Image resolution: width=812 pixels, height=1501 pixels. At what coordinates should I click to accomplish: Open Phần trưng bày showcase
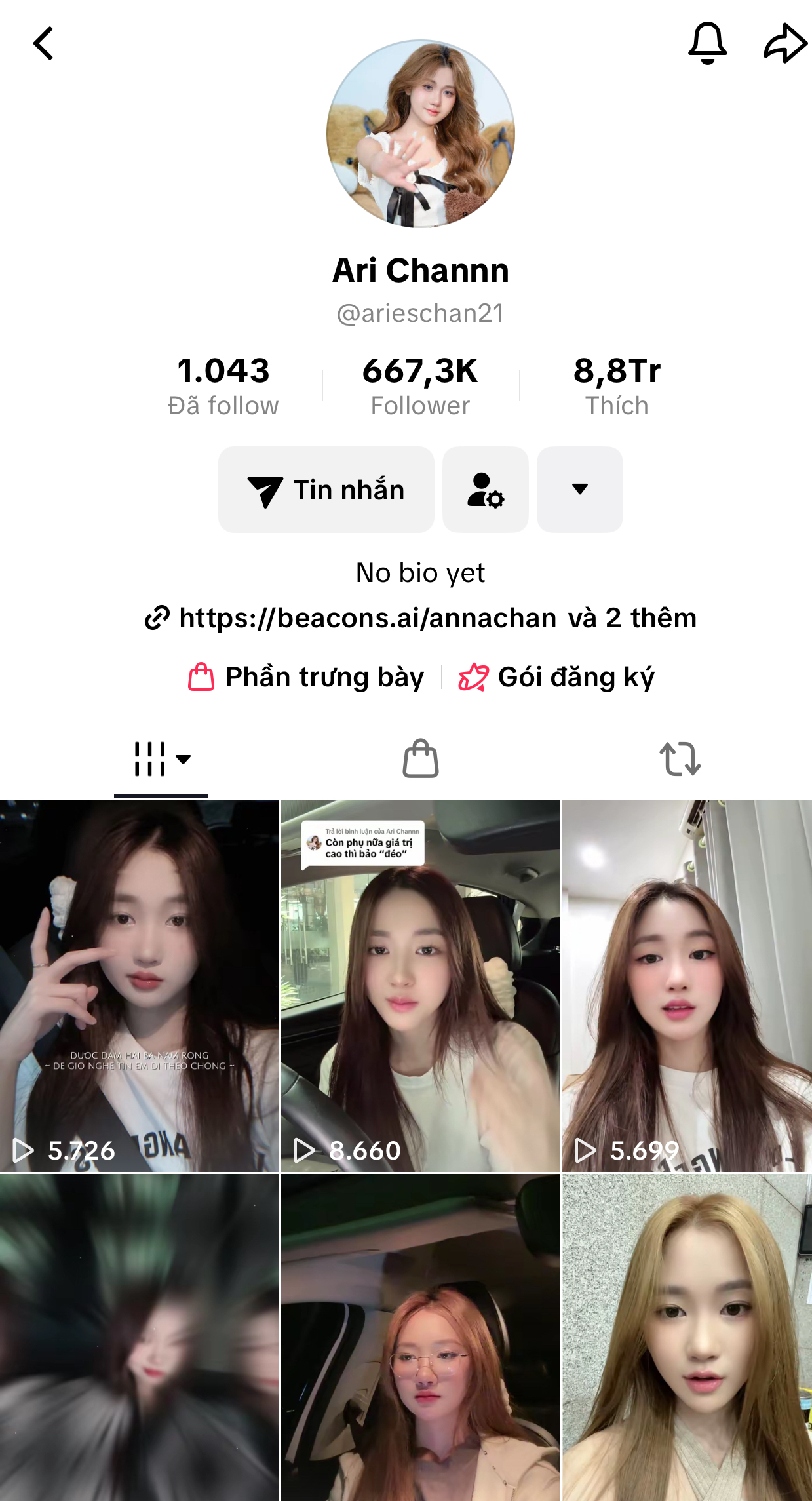pyautogui.click(x=307, y=677)
